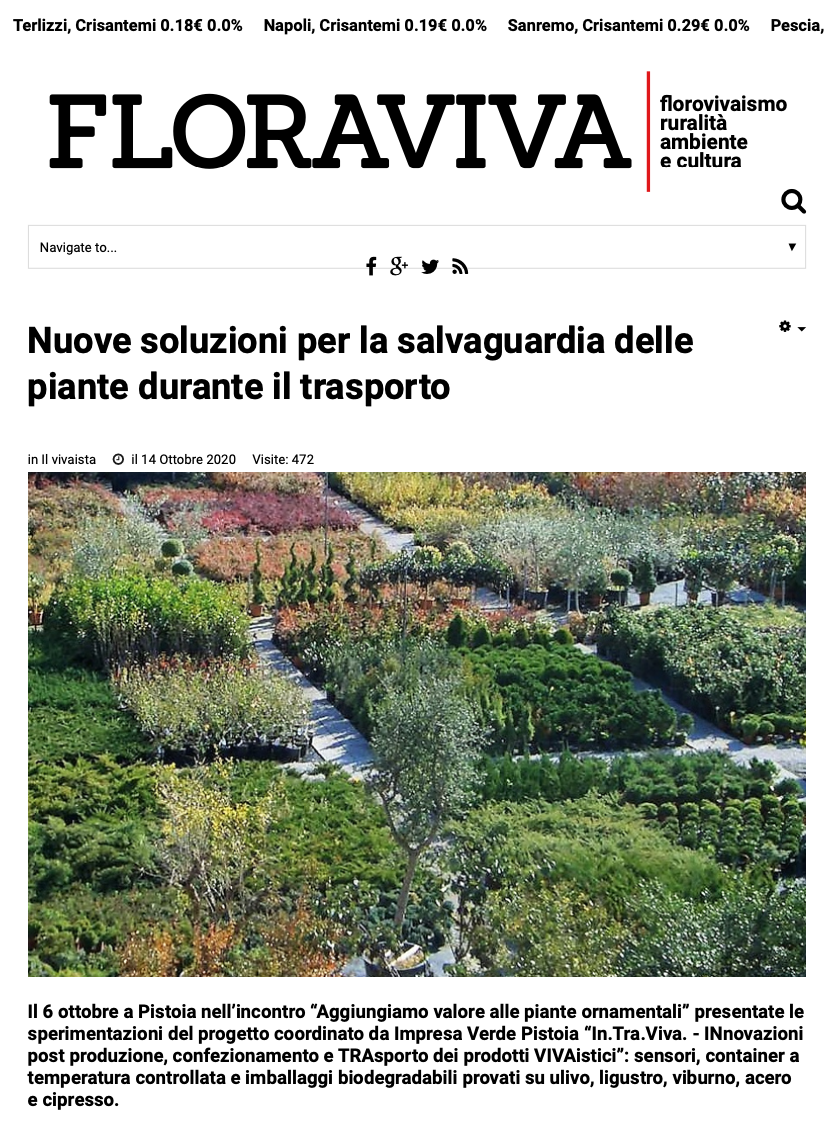Open the article gear options menu
This screenshot has height=1140, width=832.
[x=791, y=328]
